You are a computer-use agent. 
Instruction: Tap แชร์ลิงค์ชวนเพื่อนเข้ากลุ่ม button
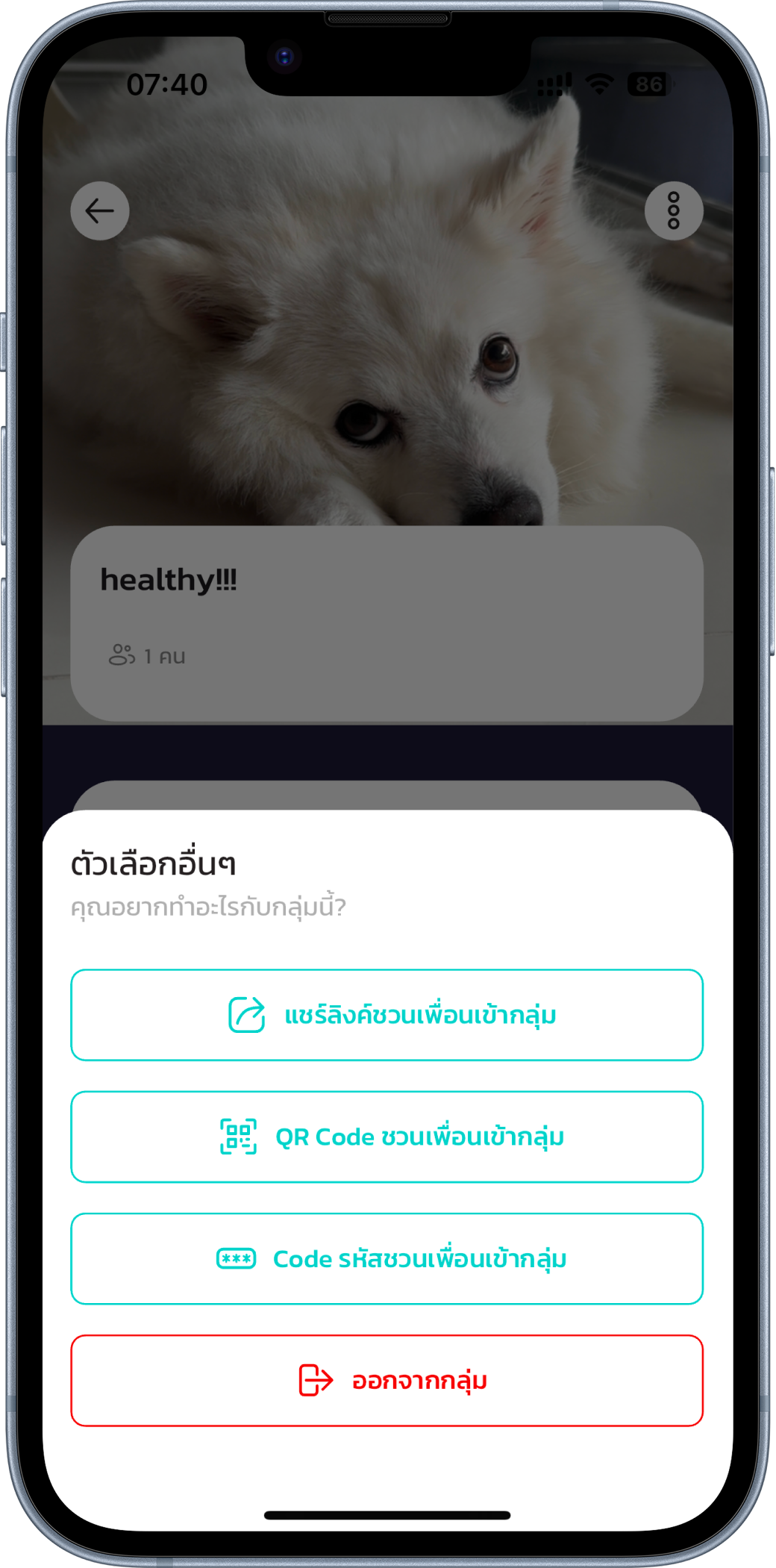(387, 1015)
